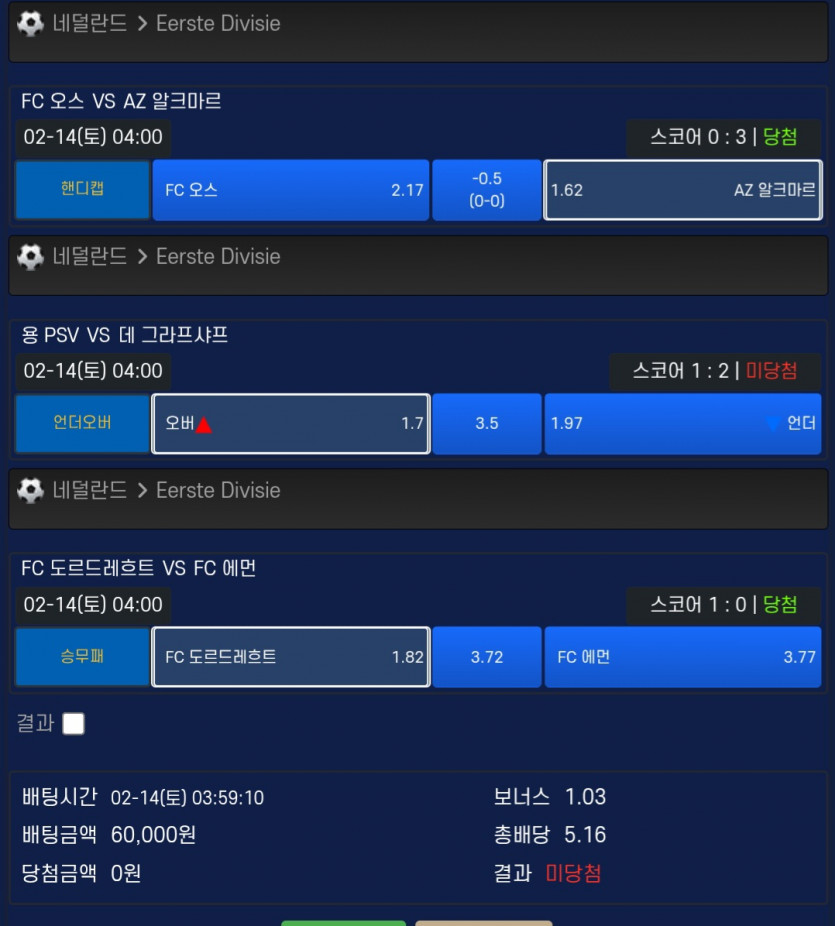The height and width of the screenshot is (926, 835).
Task: Tap the handicap -0.5 (0-0) button
Action: 487,190
